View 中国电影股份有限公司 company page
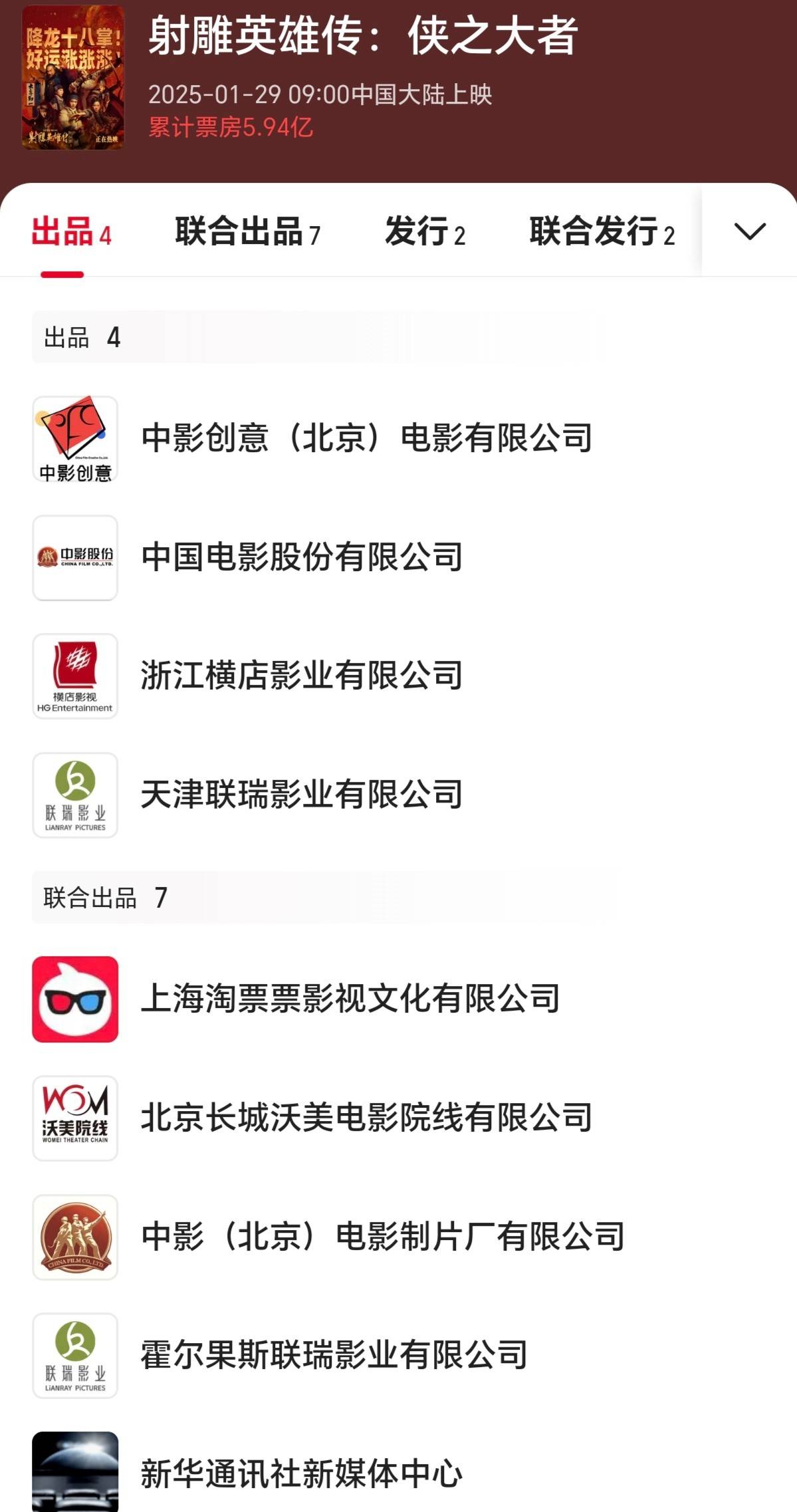Viewport: 797px width, 1512px height. coord(302,557)
